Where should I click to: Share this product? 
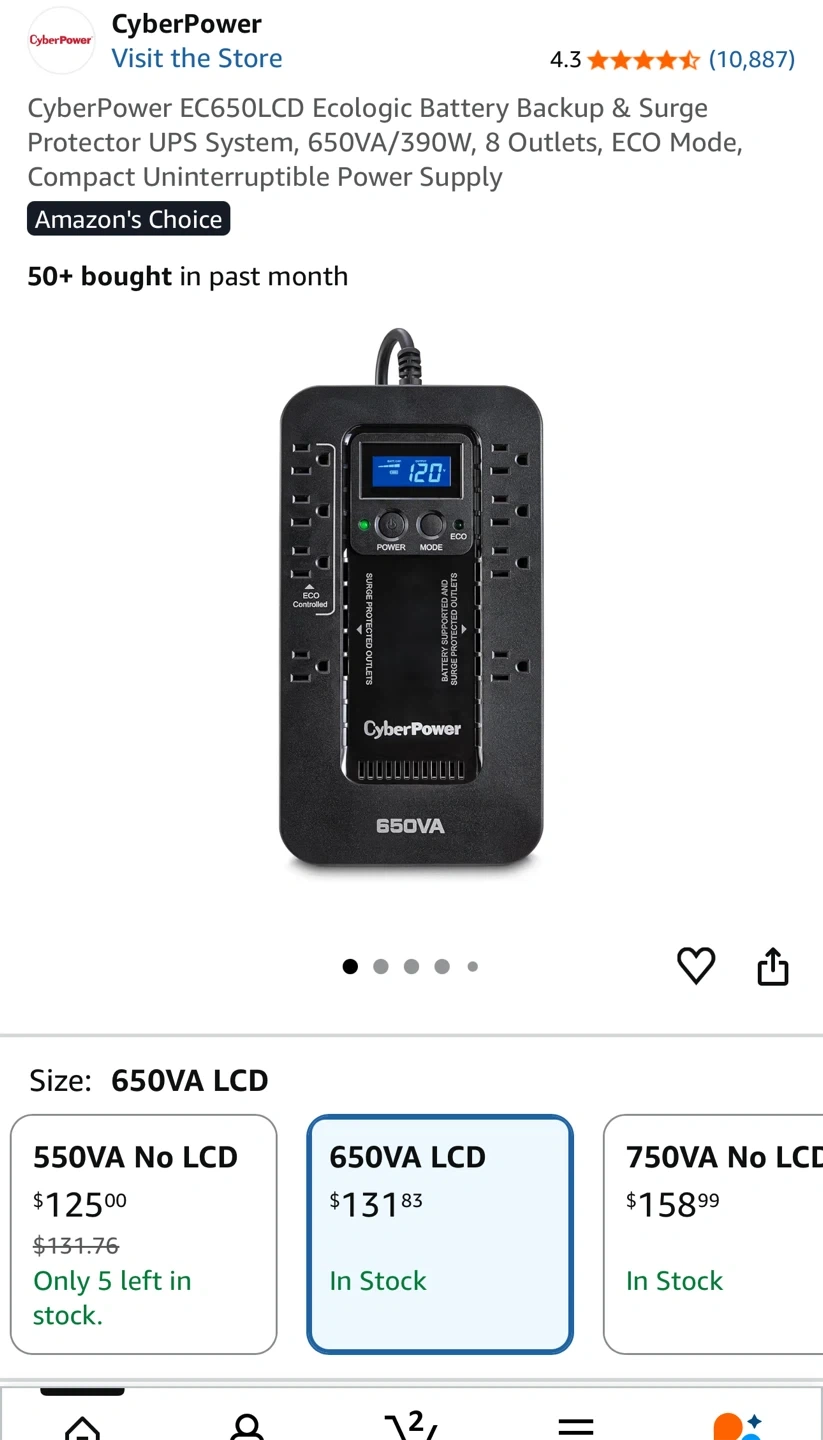click(773, 967)
